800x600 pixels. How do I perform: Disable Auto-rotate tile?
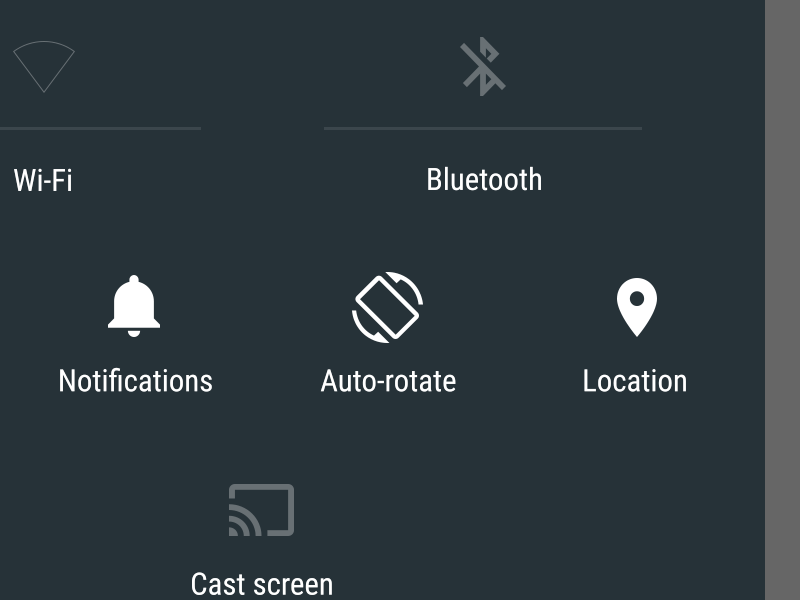pyautogui.click(x=388, y=307)
